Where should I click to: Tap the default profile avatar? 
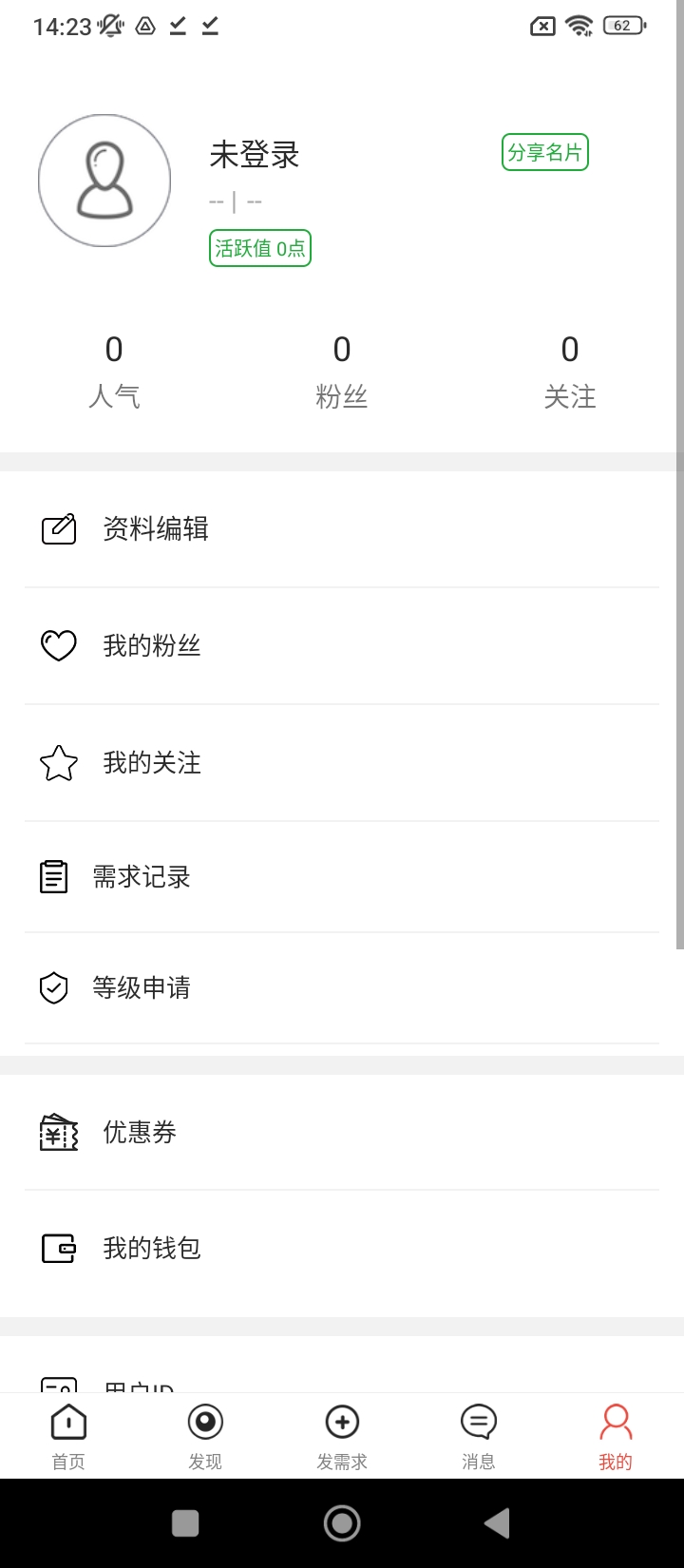[x=104, y=181]
